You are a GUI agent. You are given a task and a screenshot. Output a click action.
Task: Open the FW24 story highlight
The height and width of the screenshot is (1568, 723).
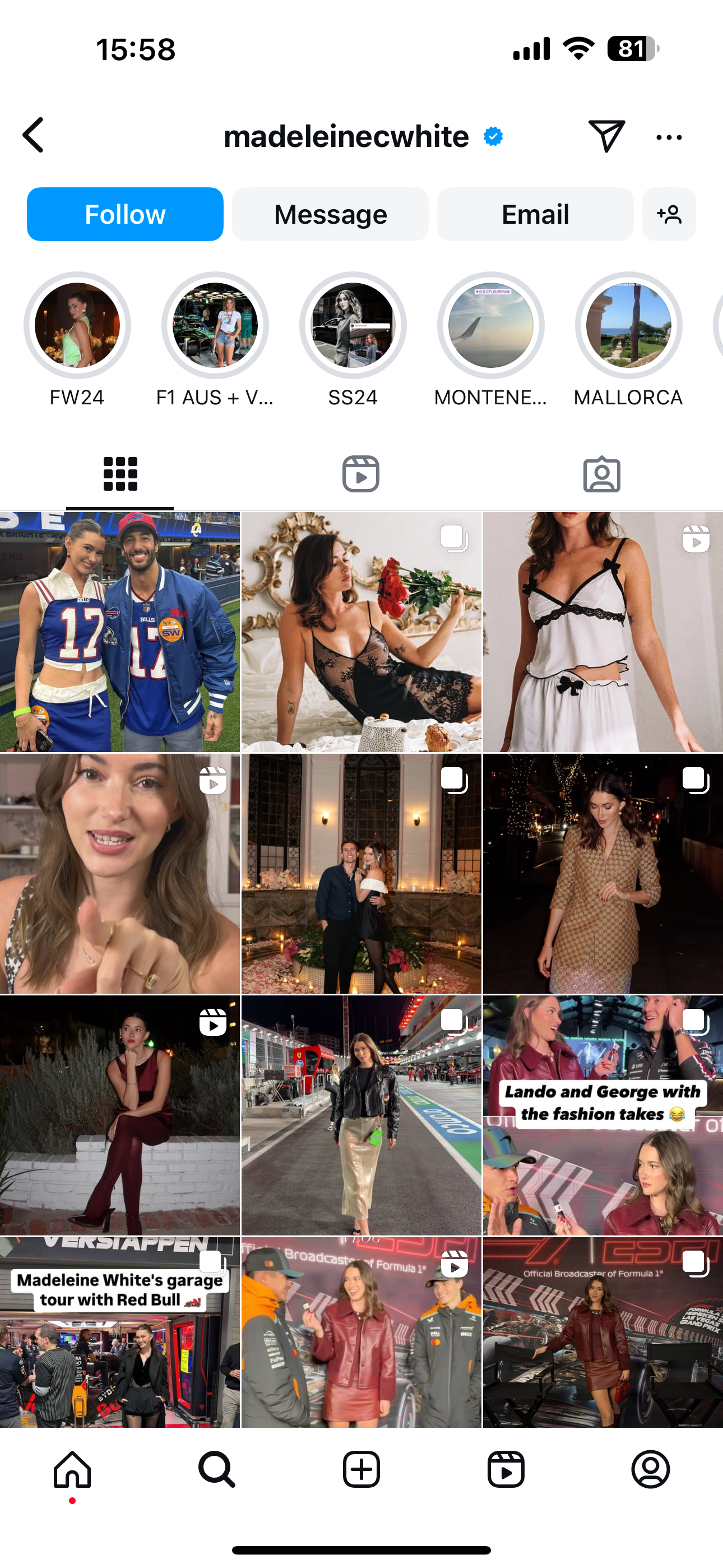(x=77, y=325)
